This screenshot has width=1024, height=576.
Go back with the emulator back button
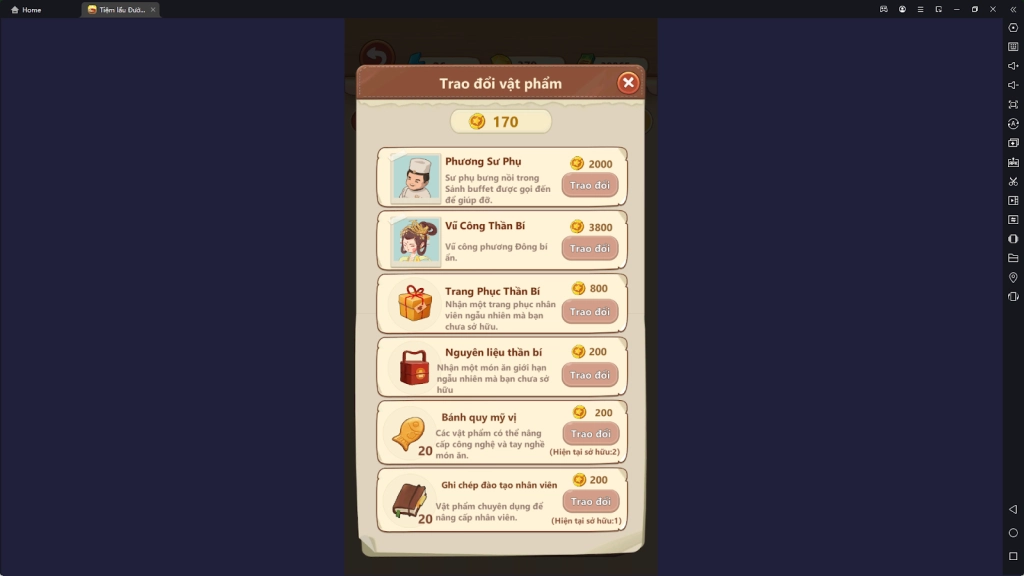click(x=1013, y=510)
